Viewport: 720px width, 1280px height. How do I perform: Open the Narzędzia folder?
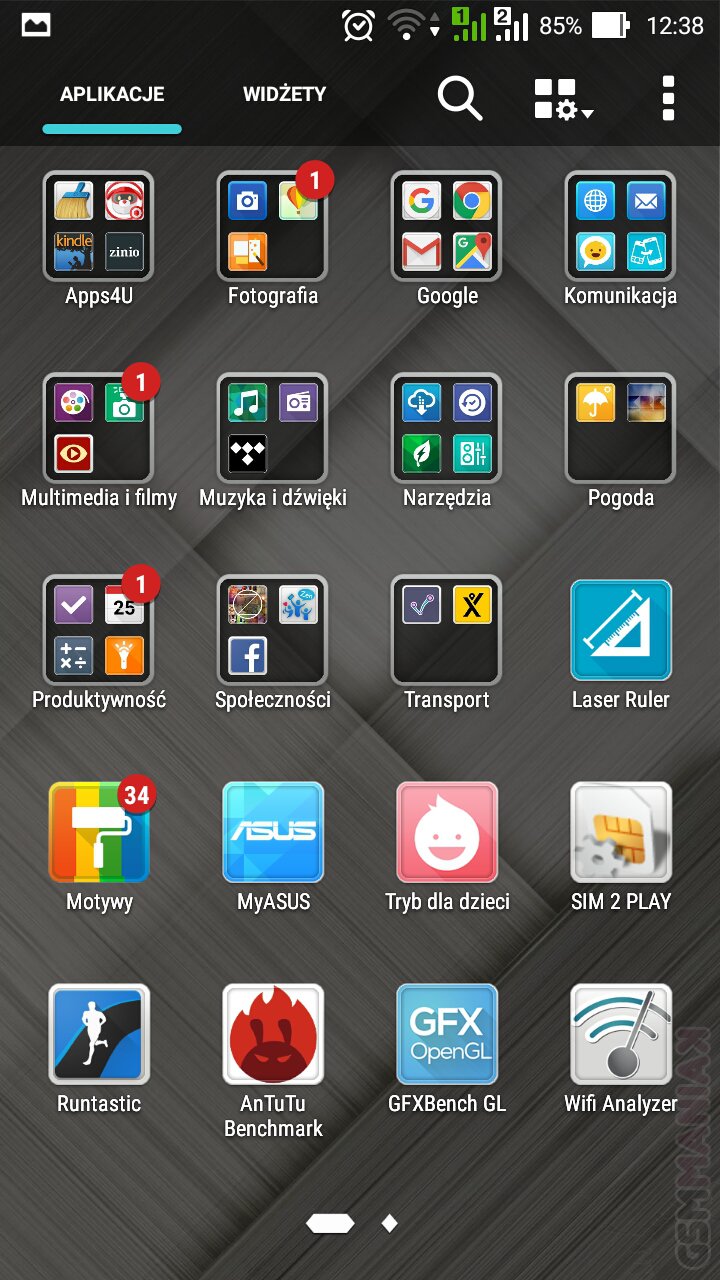click(x=447, y=429)
